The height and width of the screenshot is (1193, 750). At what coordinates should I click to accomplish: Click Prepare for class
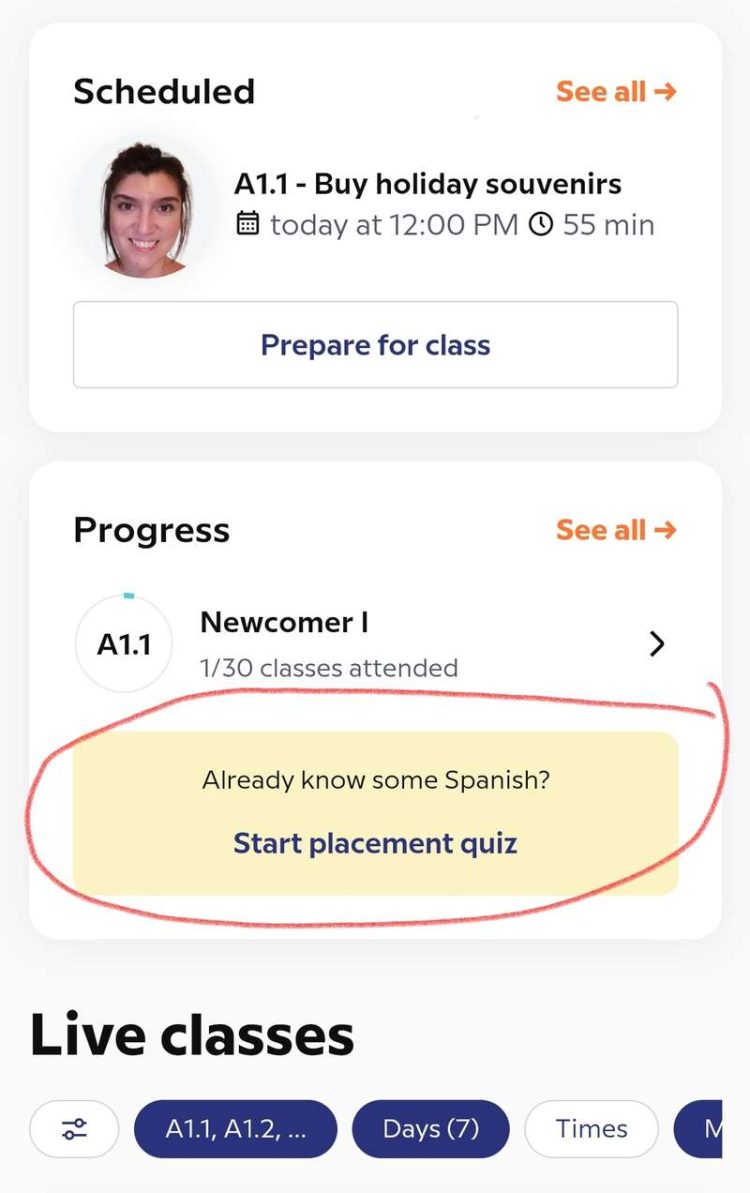[375, 344]
